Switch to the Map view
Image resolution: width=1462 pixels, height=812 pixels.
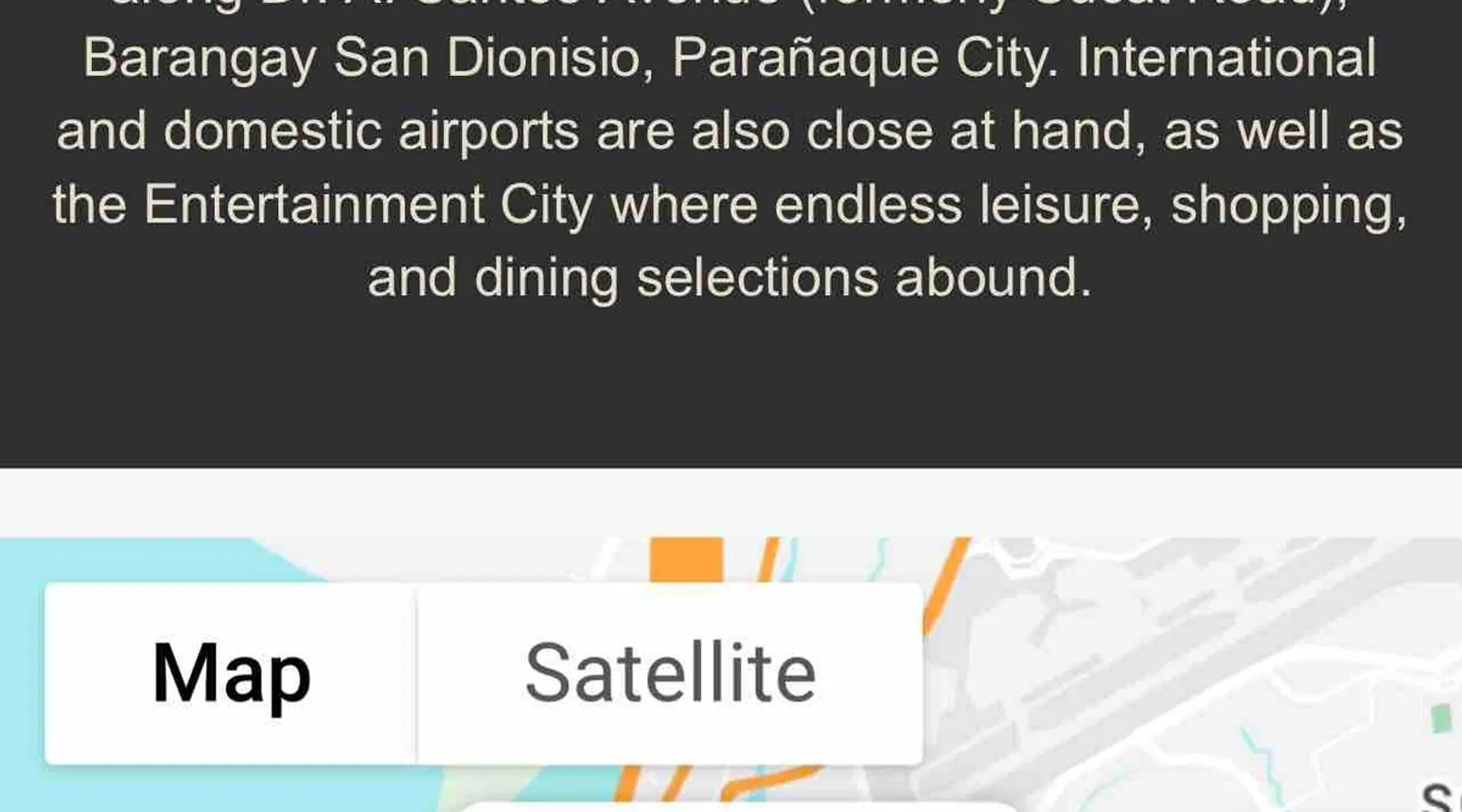[x=231, y=673]
